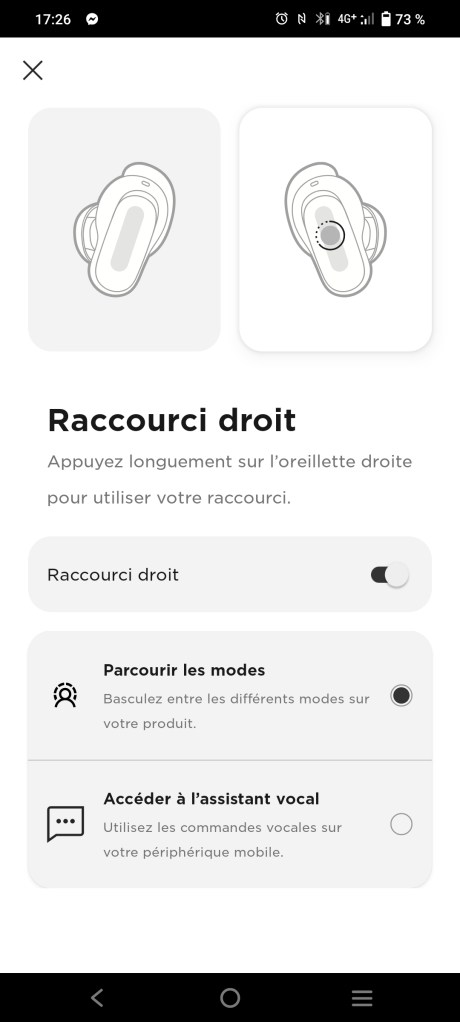Choose Parcourir les modes option
This screenshot has width=460, height=1022.
point(230,695)
